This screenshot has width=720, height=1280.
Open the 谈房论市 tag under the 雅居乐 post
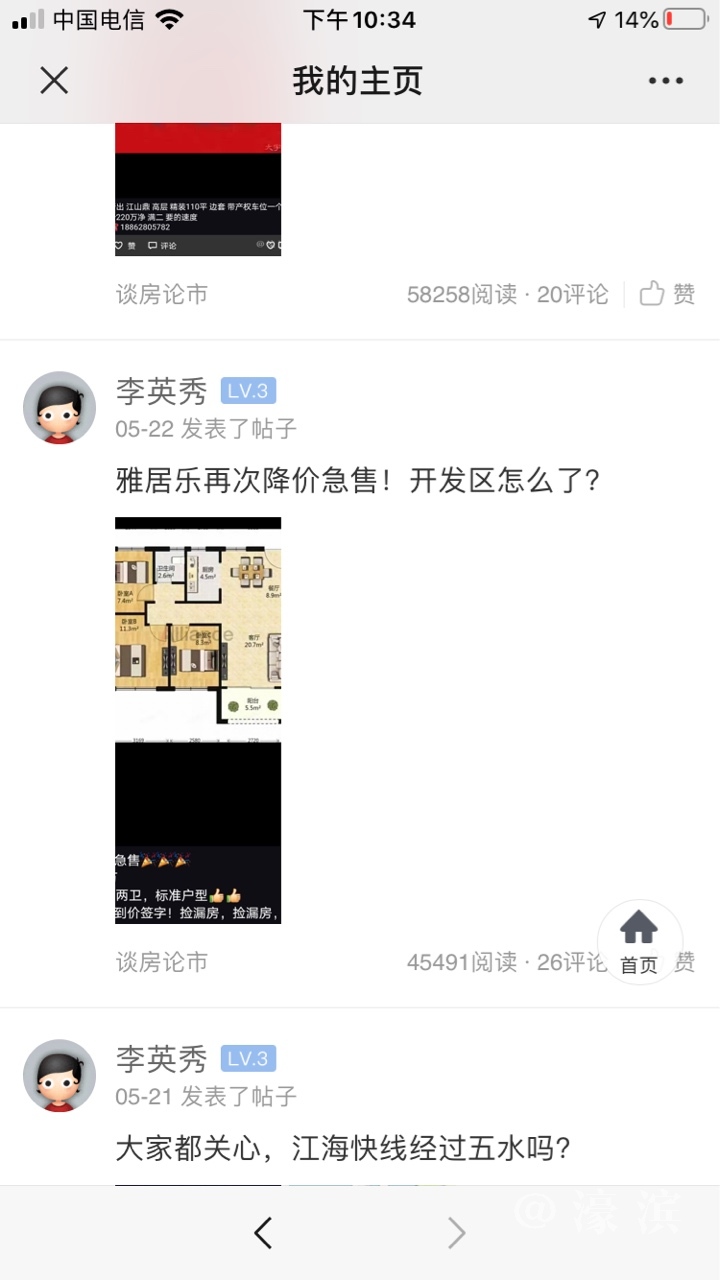pyautogui.click(x=162, y=962)
